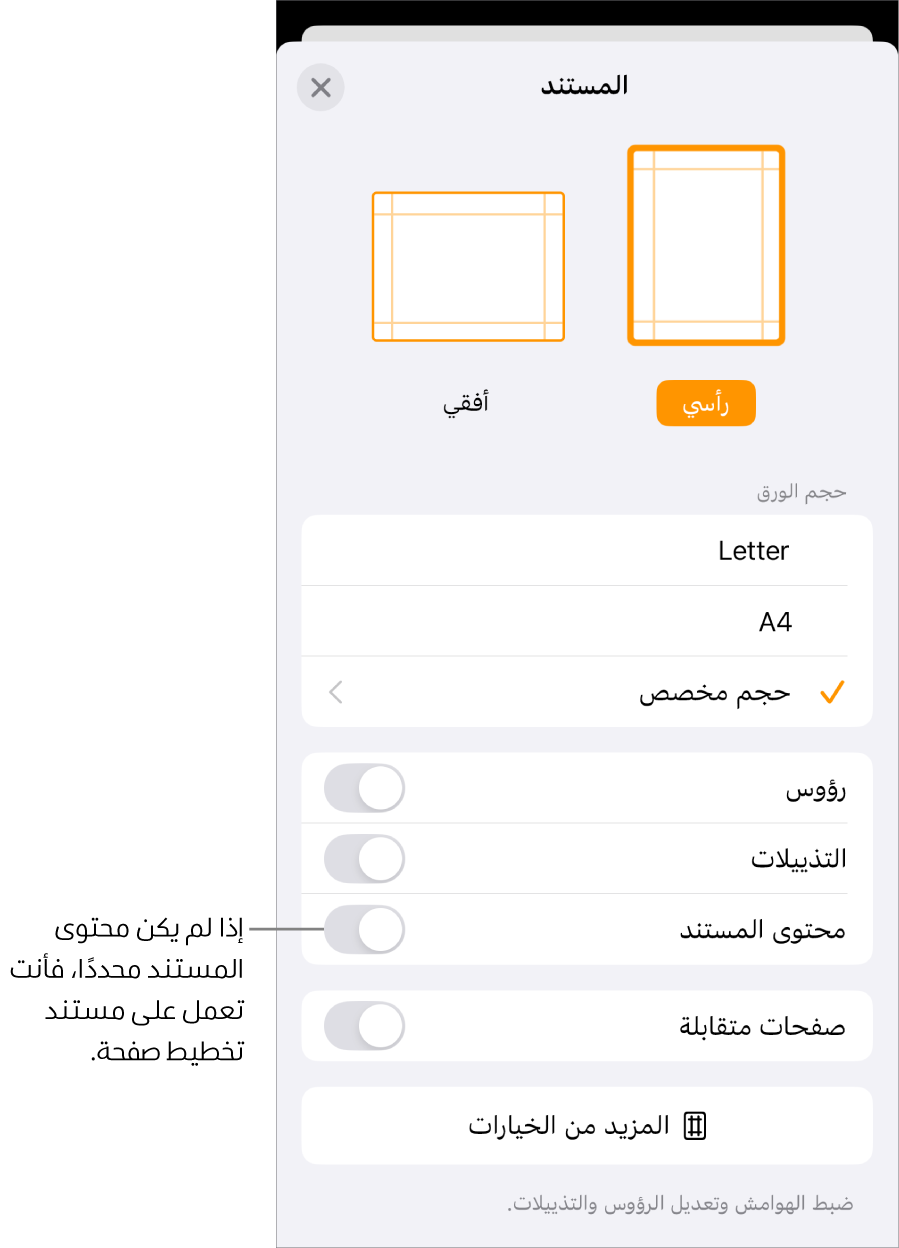
Task: Select A4 paper size
Action: (587, 622)
